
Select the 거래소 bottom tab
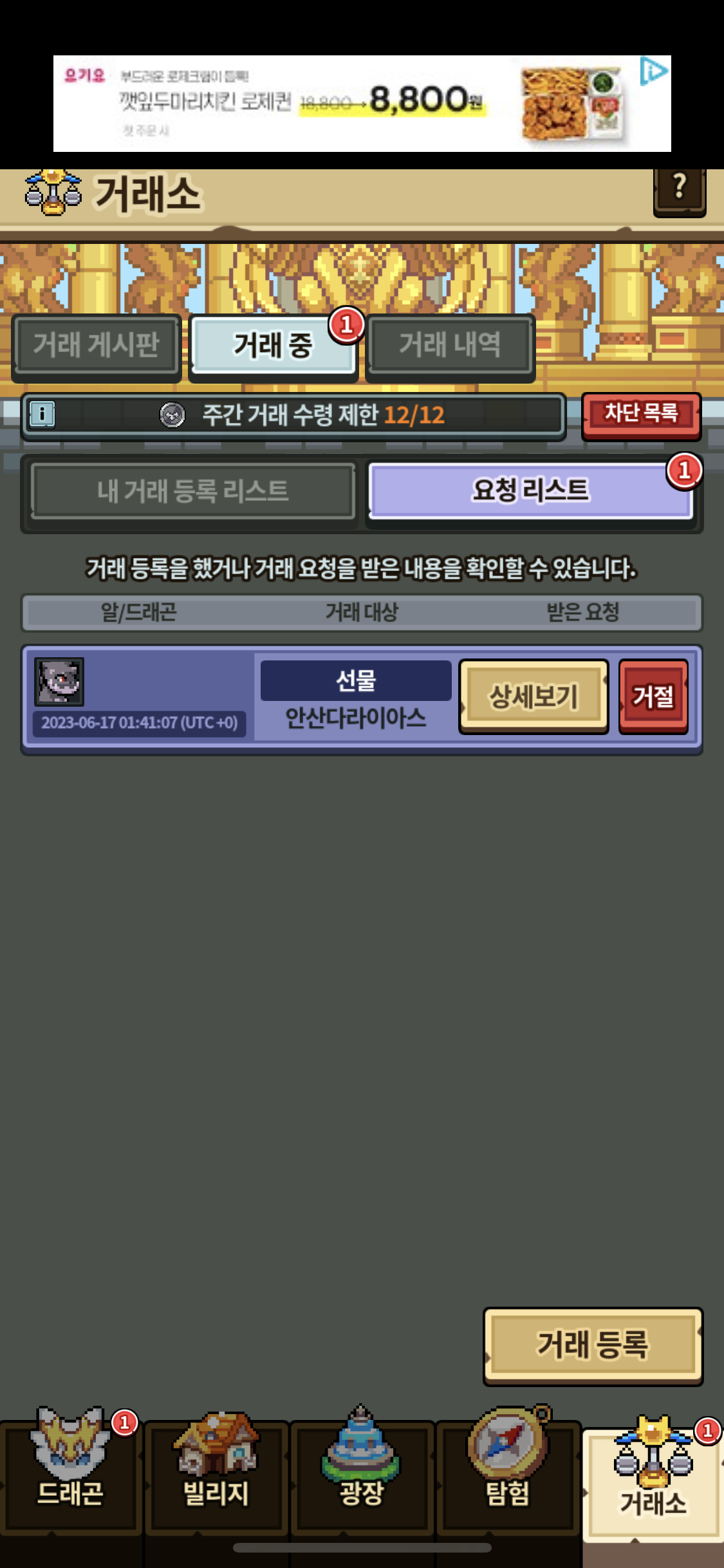[653, 1480]
